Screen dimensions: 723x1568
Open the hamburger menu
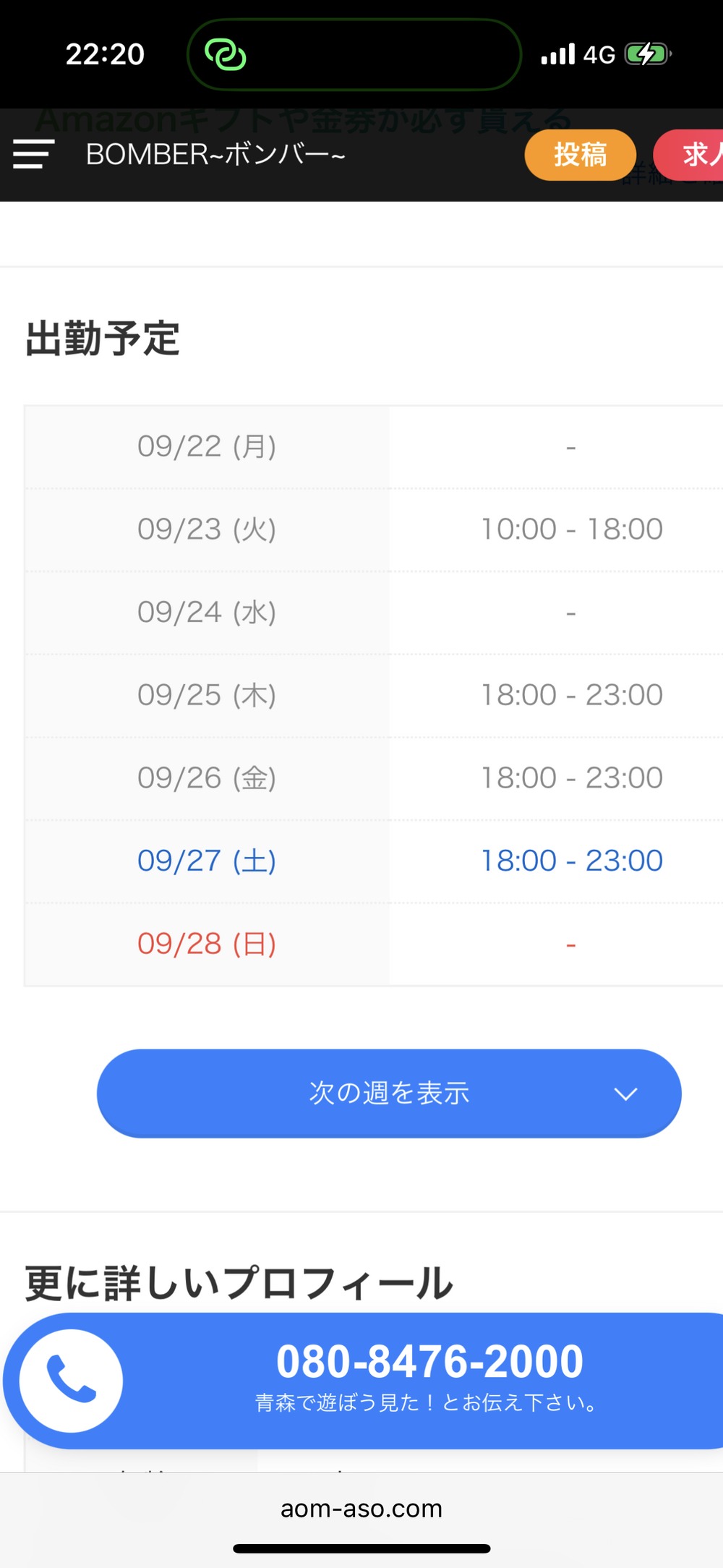point(33,154)
